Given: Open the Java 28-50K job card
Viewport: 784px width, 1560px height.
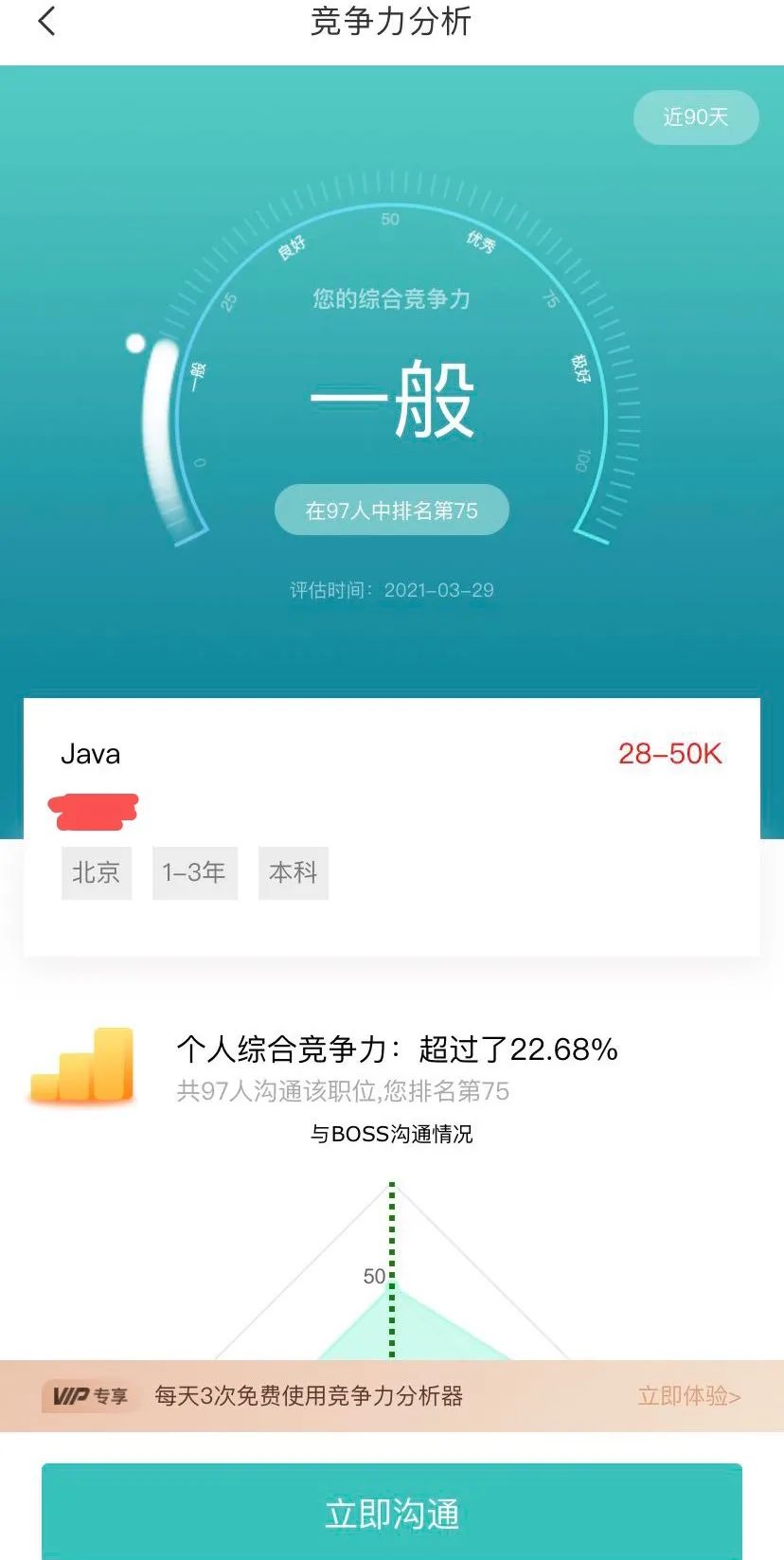Looking at the screenshot, I should (x=391, y=826).
